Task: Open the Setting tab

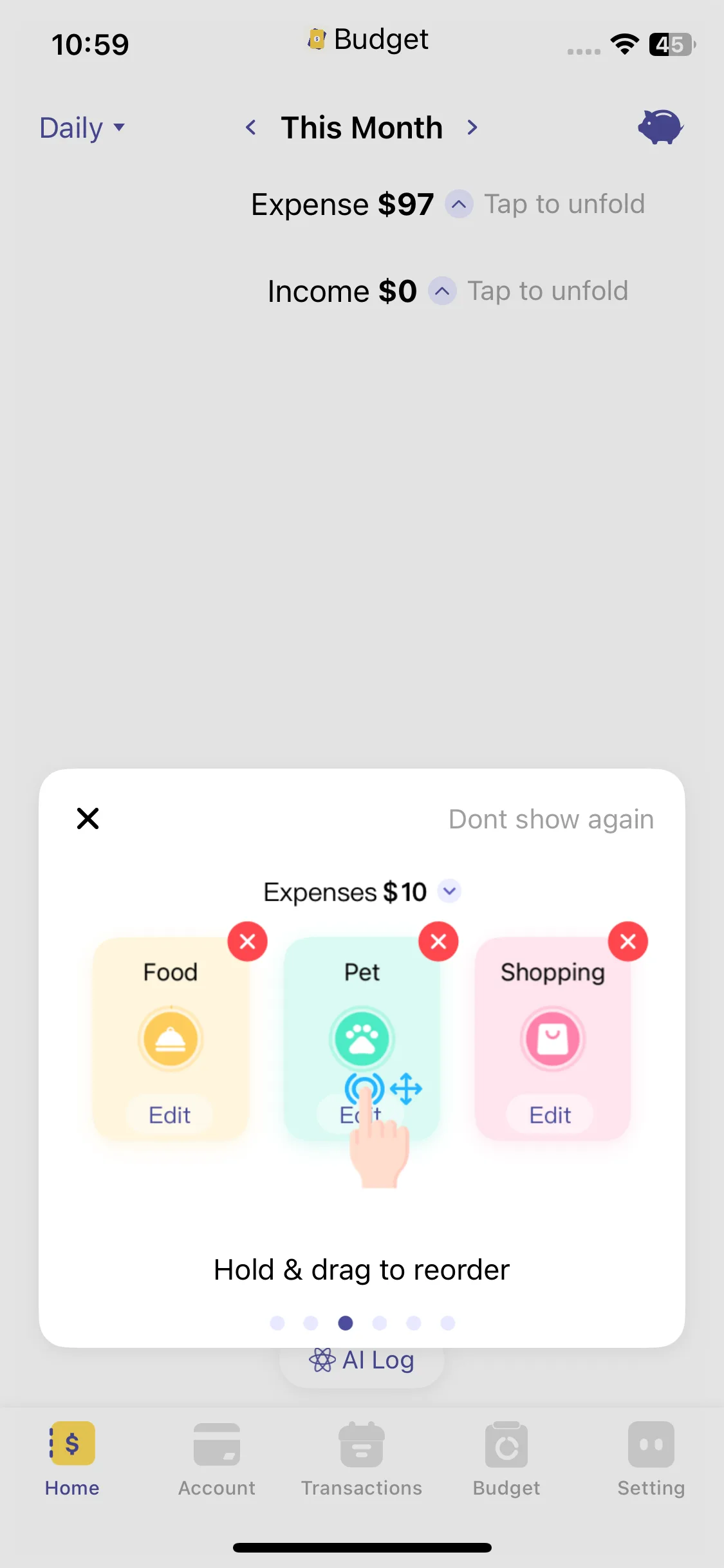Action: point(651,1459)
